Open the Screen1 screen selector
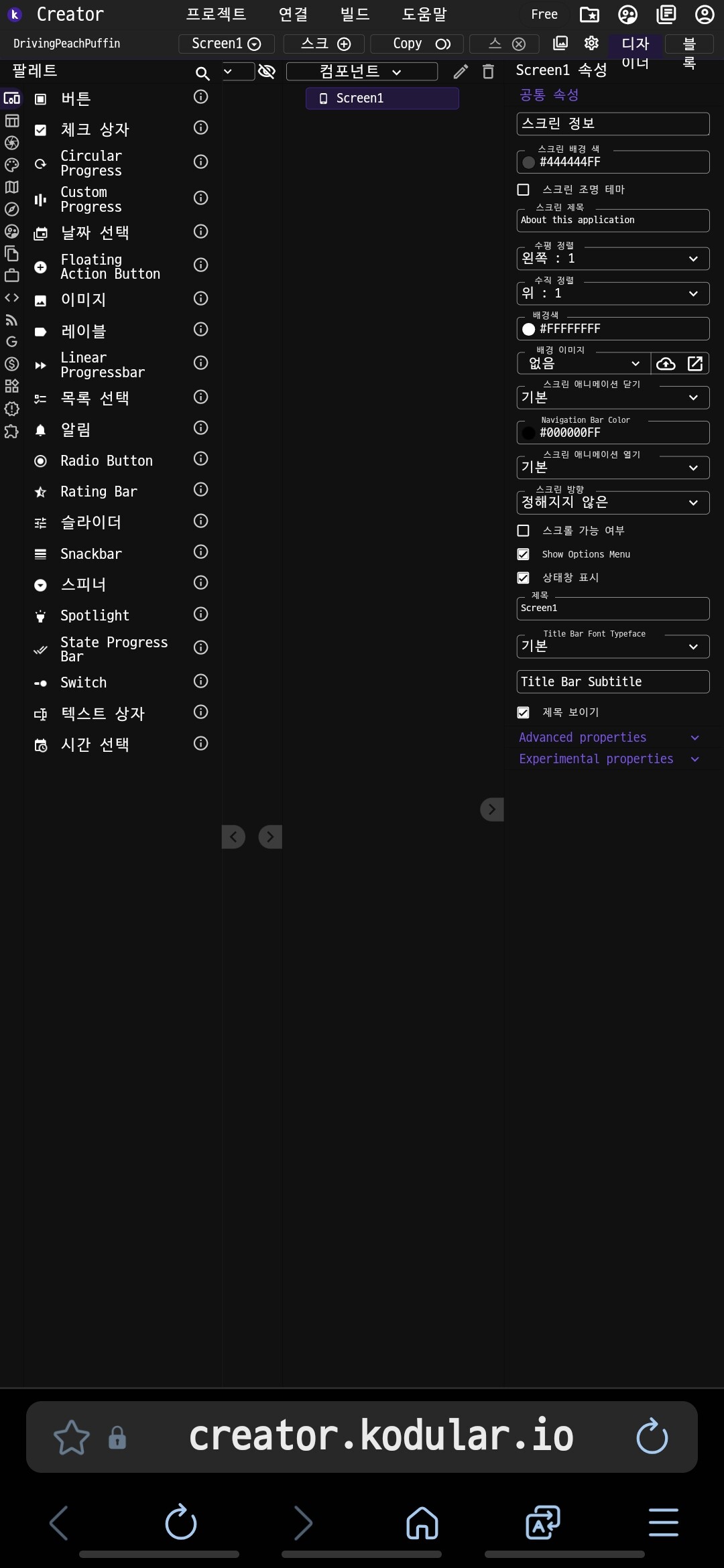Image resolution: width=724 pixels, height=1568 pixels. click(226, 44)
